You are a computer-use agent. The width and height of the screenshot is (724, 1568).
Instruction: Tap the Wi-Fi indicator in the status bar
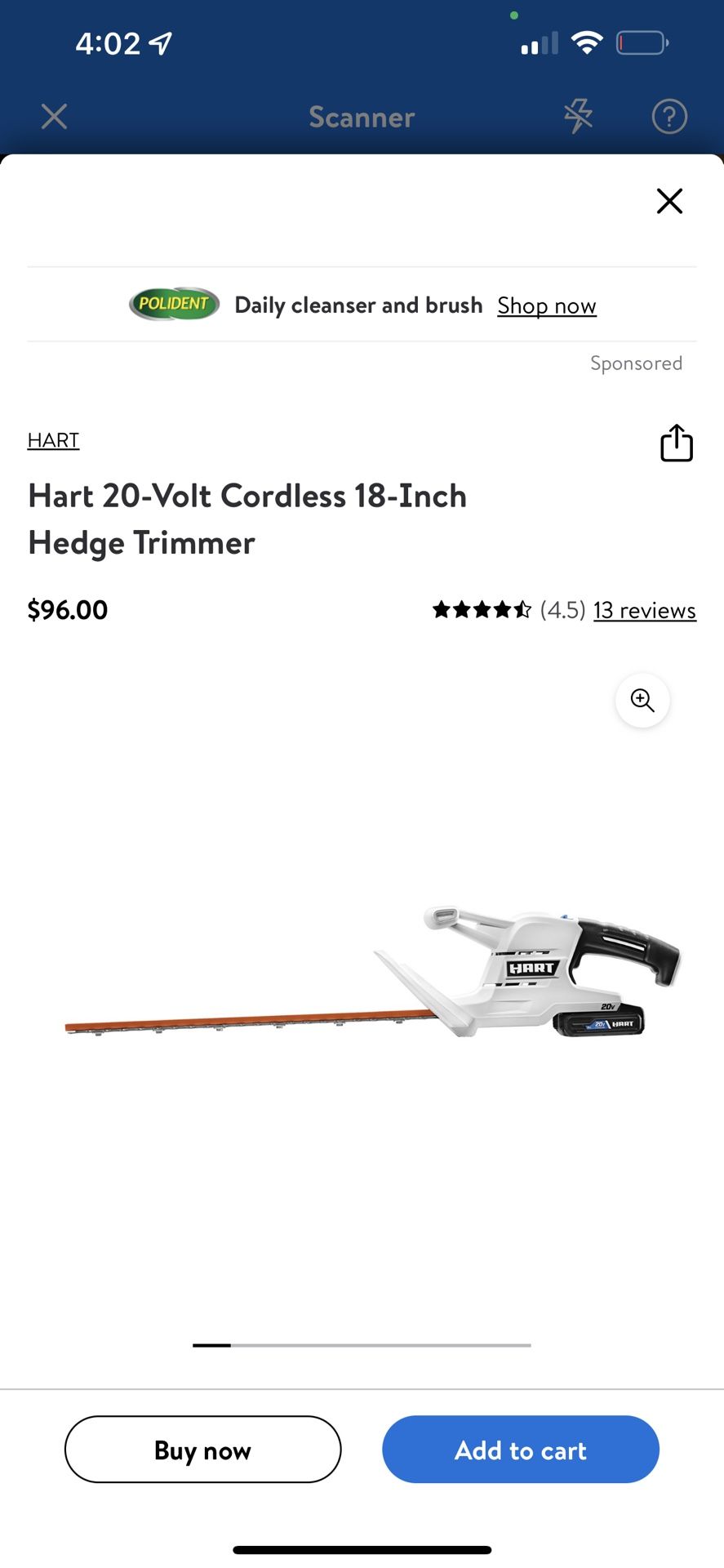[584, 41]
